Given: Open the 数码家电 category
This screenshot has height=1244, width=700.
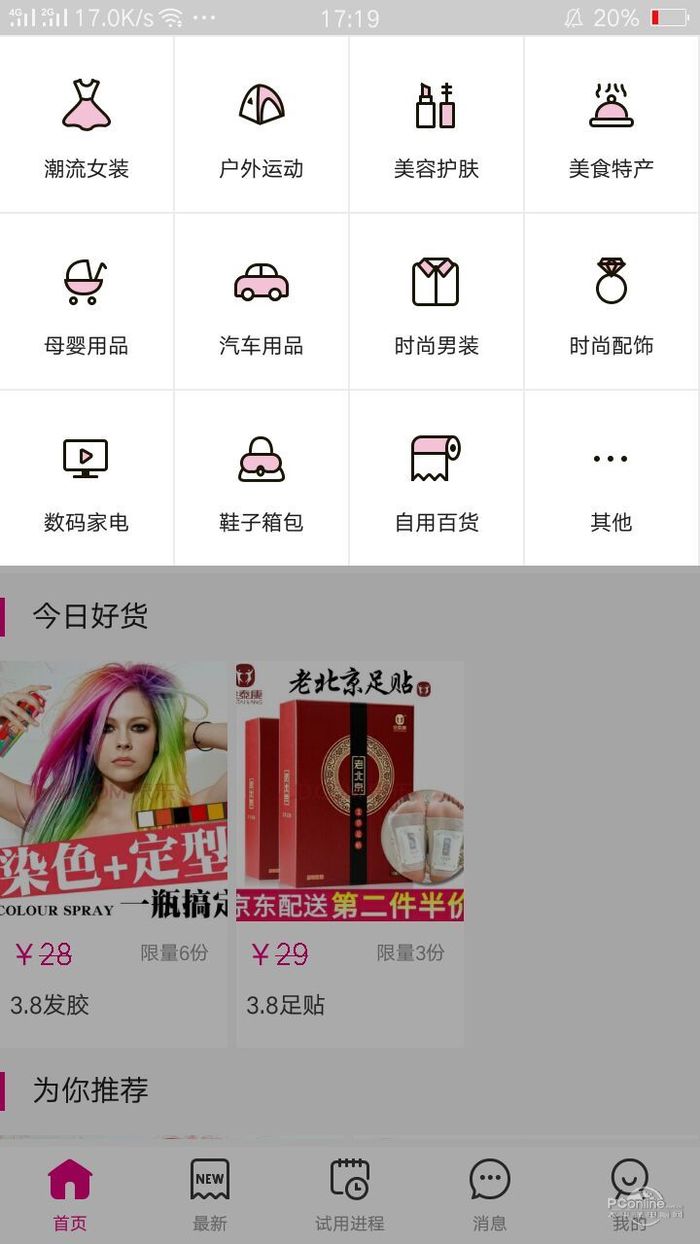Looking at the screenshot, I should pyautogui.click(x=87, y=479).
